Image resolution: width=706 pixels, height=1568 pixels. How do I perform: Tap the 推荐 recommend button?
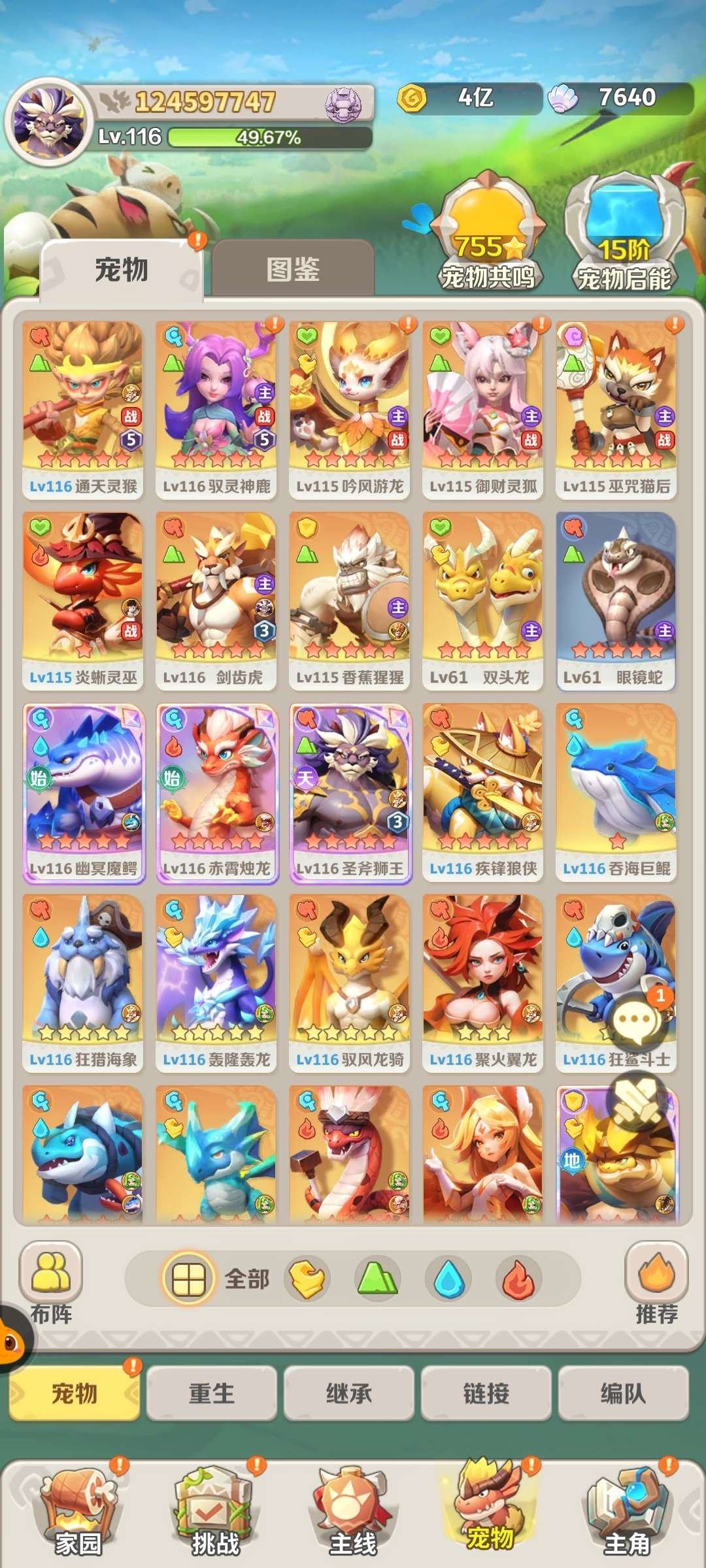(x=656, y=1282)
